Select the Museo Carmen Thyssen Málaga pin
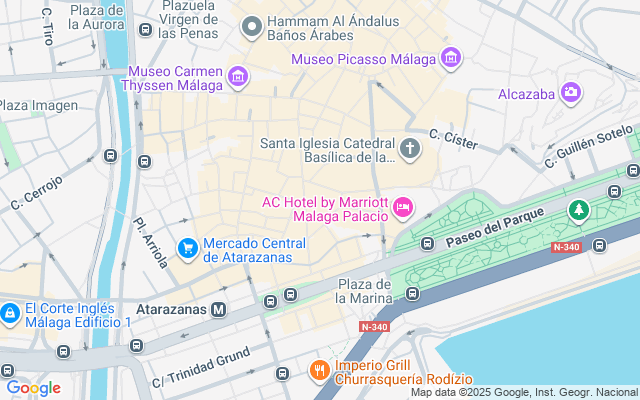 point(238,76)
